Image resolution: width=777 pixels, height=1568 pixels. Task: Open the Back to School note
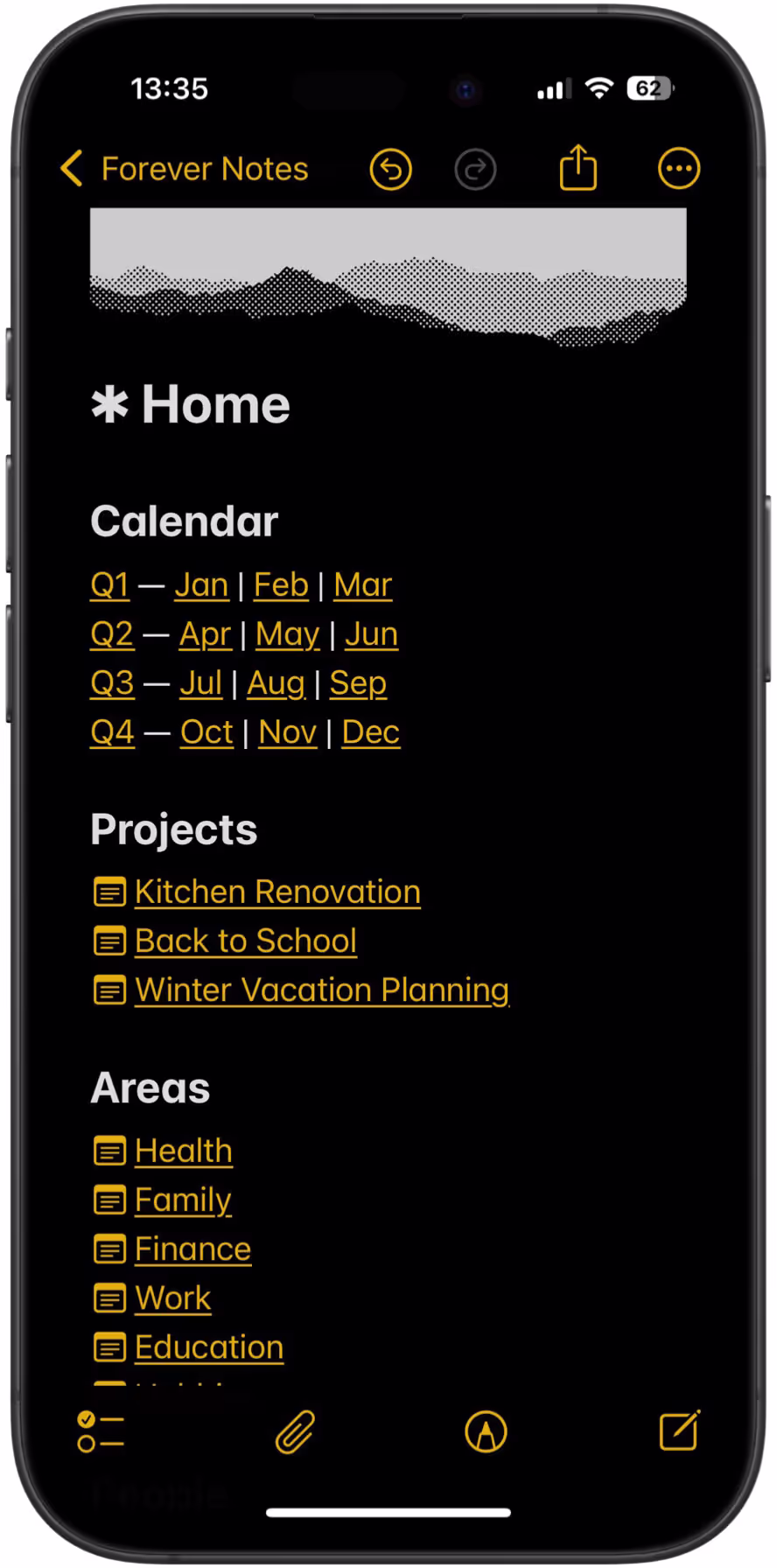click(x=246, y=941)
